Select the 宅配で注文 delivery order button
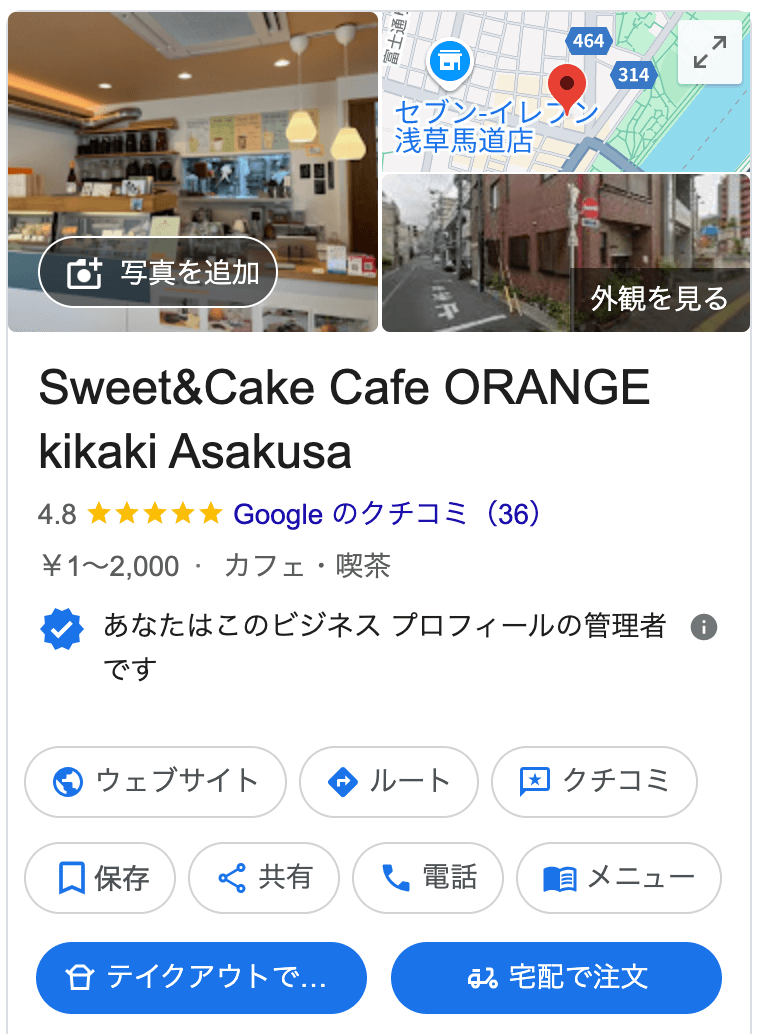The height and width of the screenshot is (1034, 760). [x=556, y=977]
